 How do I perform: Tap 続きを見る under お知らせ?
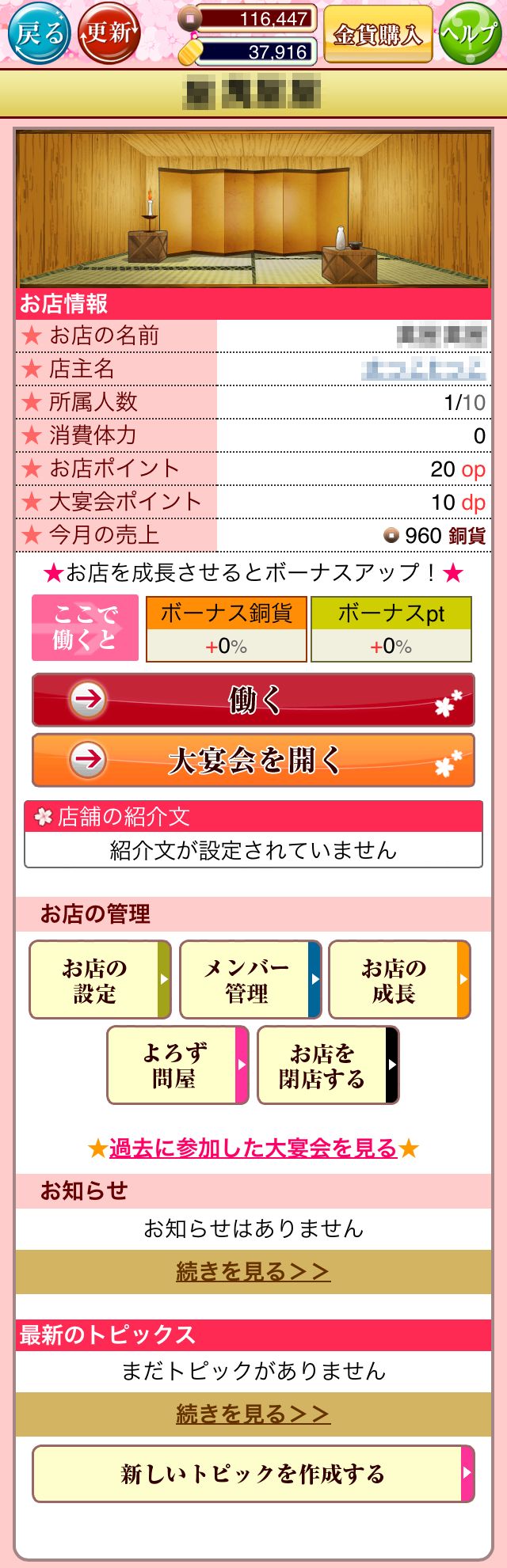(253, 1271)
